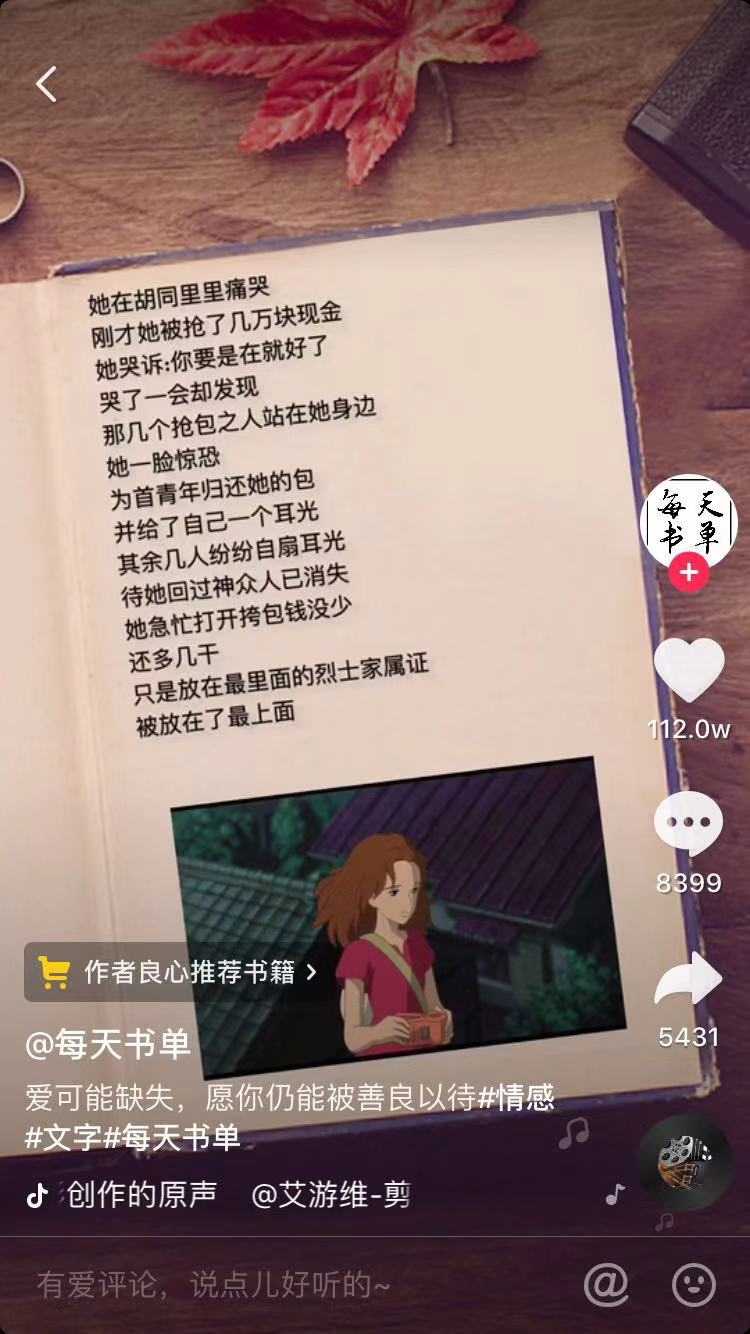Open the emoji picker
Screen dimensions: 750x1334
click(693, 1284)
